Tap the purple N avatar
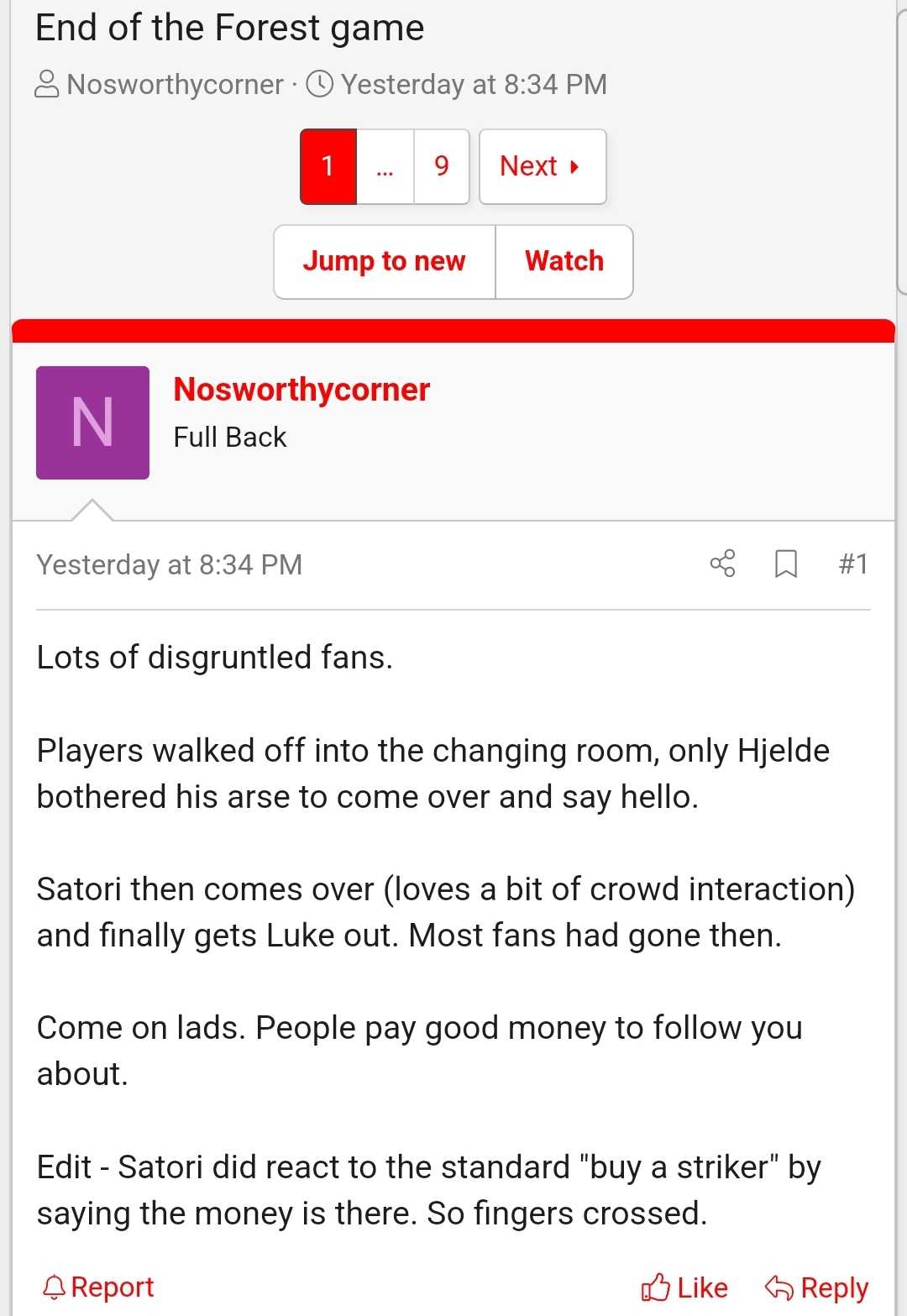 (x=92, y=422)
